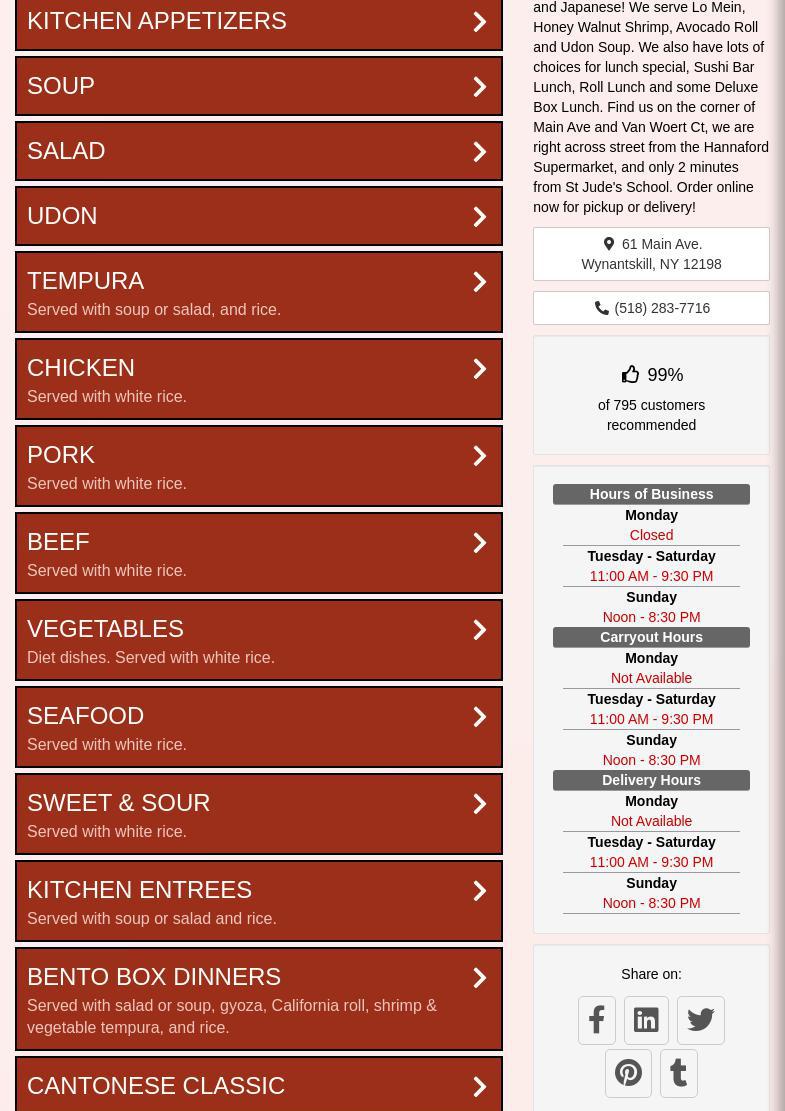Expand the Tempura section
The height and width of the screenshot is (1111, 785).
pyautogui.click(x=258, y=292)
